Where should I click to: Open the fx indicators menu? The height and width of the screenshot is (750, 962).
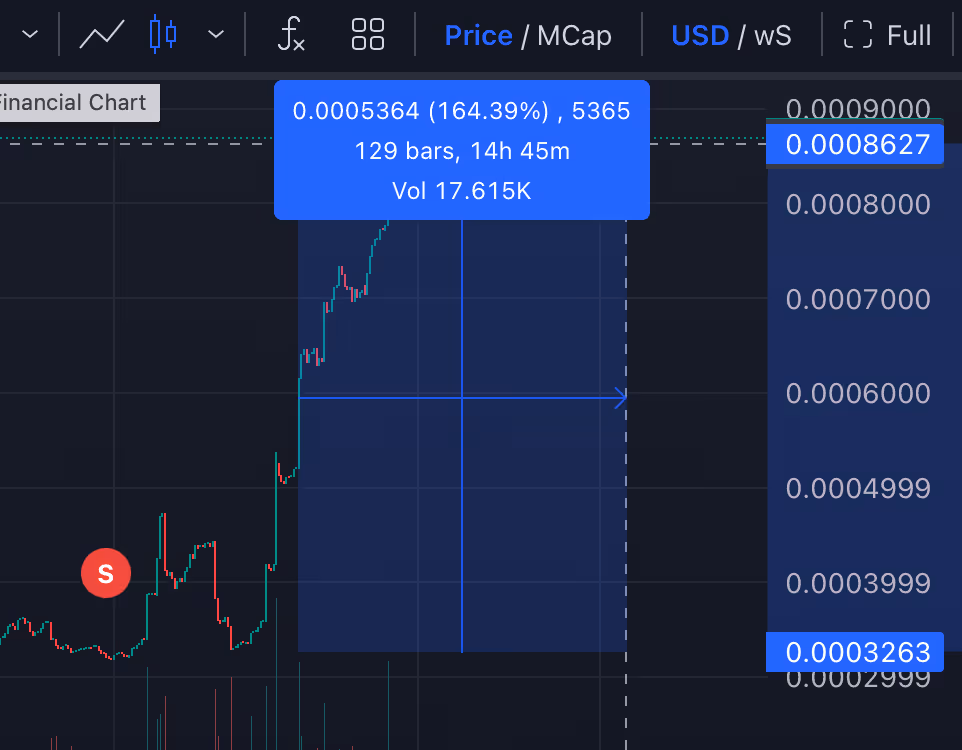291,34
